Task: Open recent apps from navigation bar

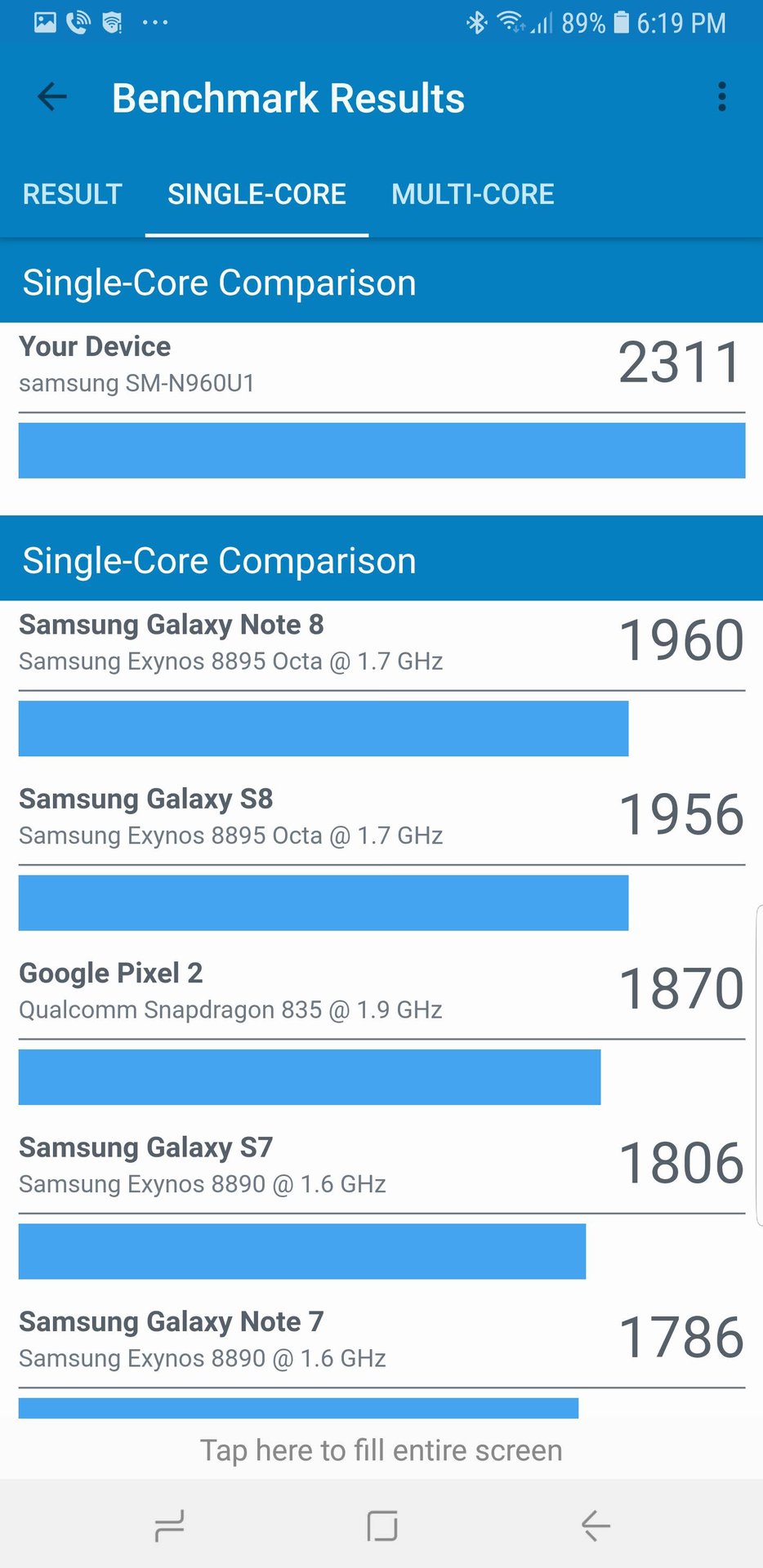Action: [x=169, y=1525]
